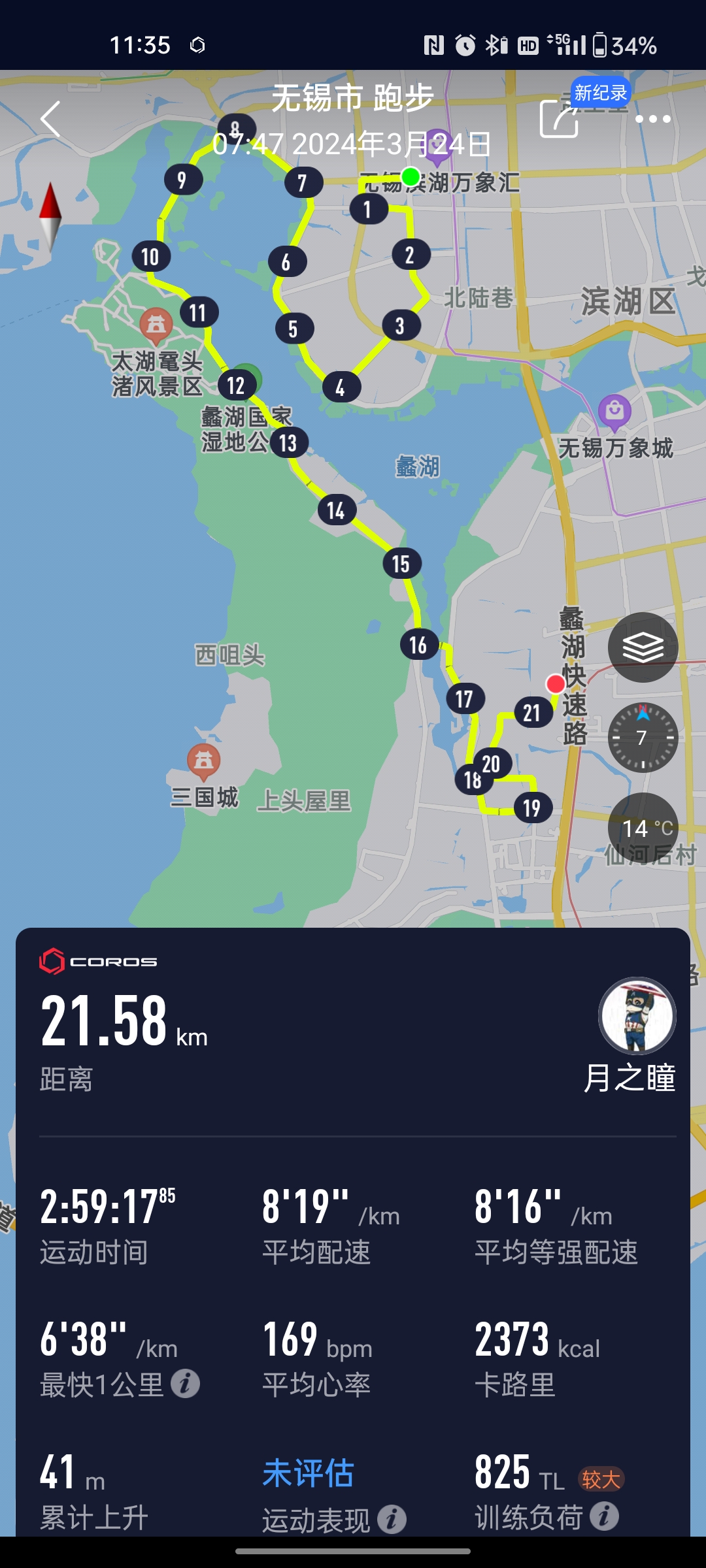Open 月之瞳's profile avatar

pos(637,1015)
